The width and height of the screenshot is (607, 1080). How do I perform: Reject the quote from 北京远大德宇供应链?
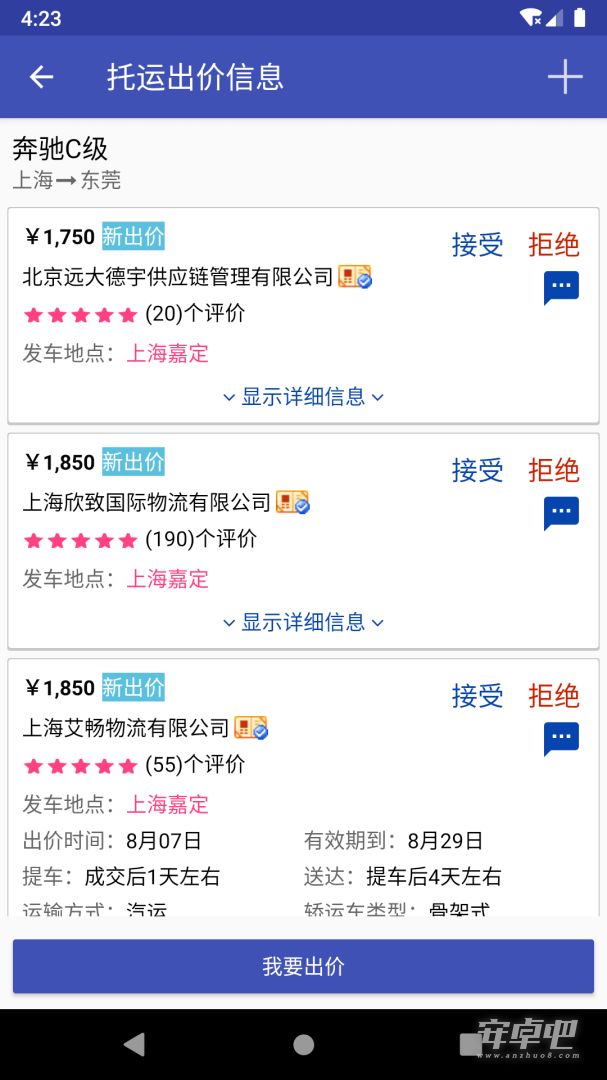pos(554,245)
